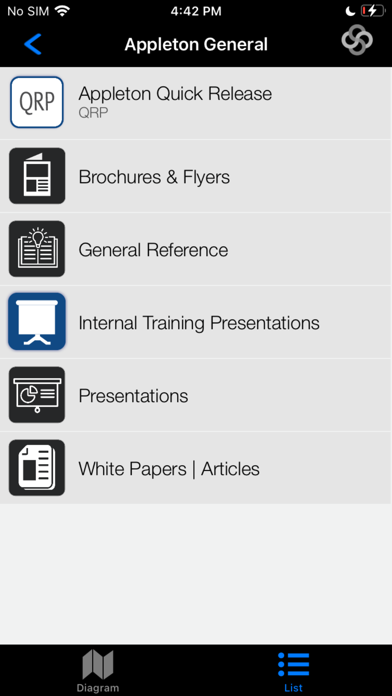Tap the interlocking rings icon in header
The width and height of the screenshot is (392, 696).
pos(357,40)
